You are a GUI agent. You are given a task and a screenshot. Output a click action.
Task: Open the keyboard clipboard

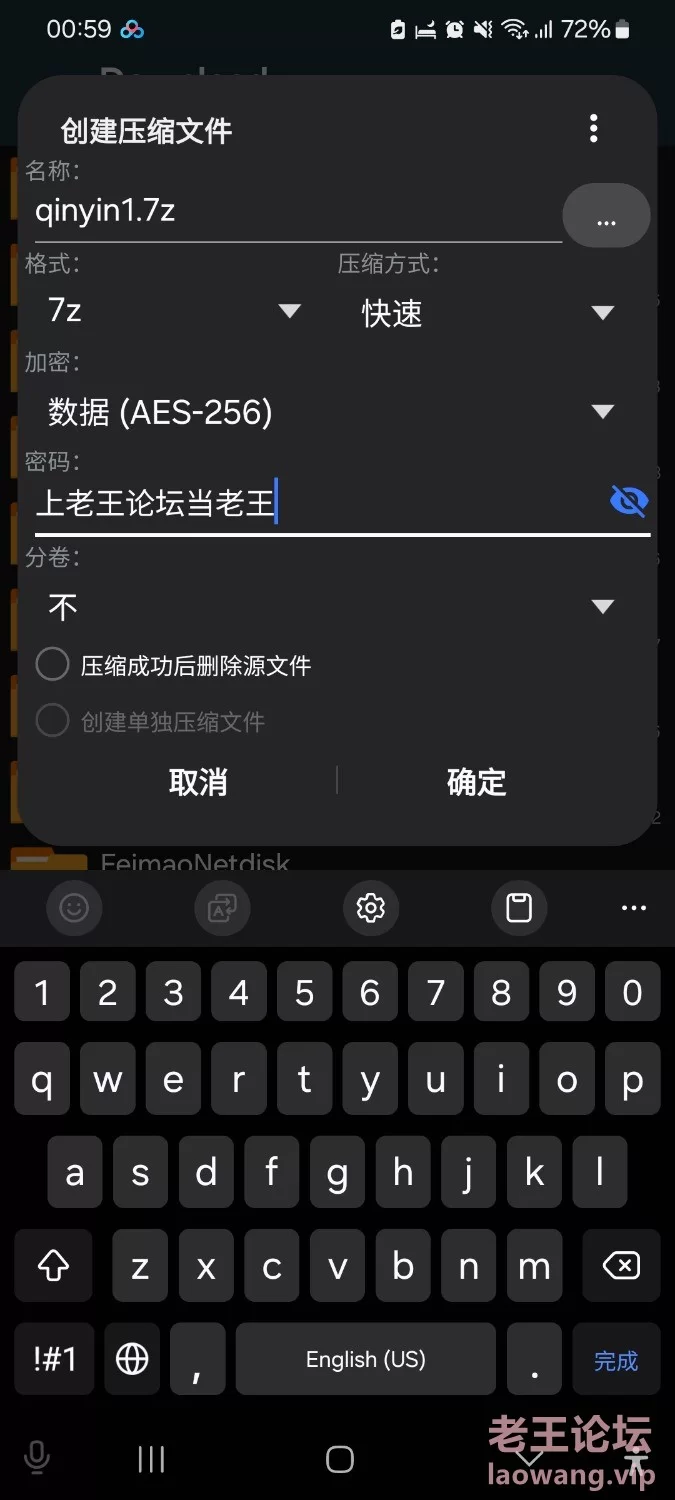point(519,908)
